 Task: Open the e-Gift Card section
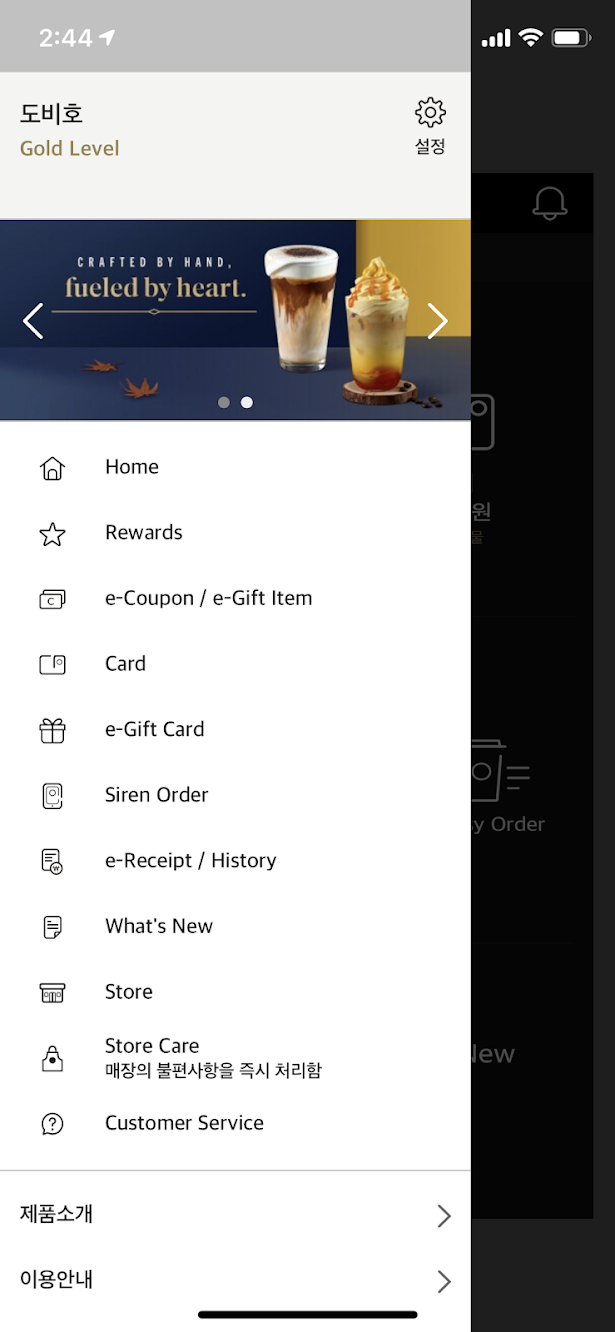[x=154, y=729]
